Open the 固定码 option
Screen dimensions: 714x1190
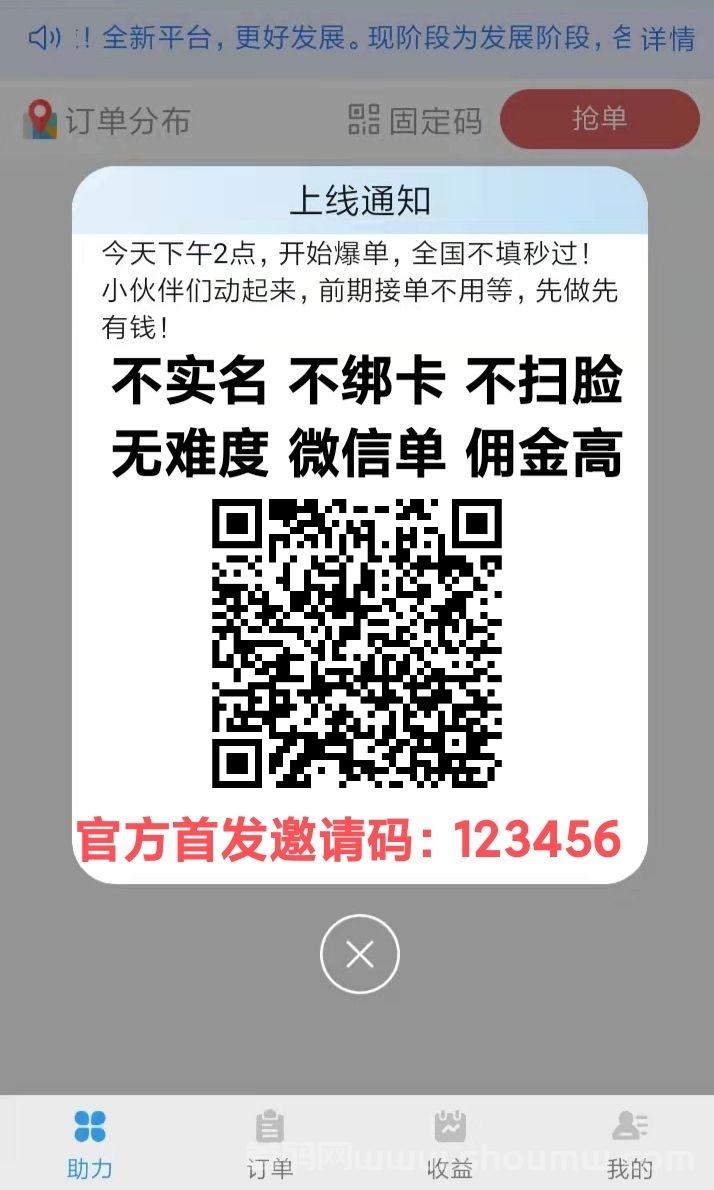(x=415, y=121)
